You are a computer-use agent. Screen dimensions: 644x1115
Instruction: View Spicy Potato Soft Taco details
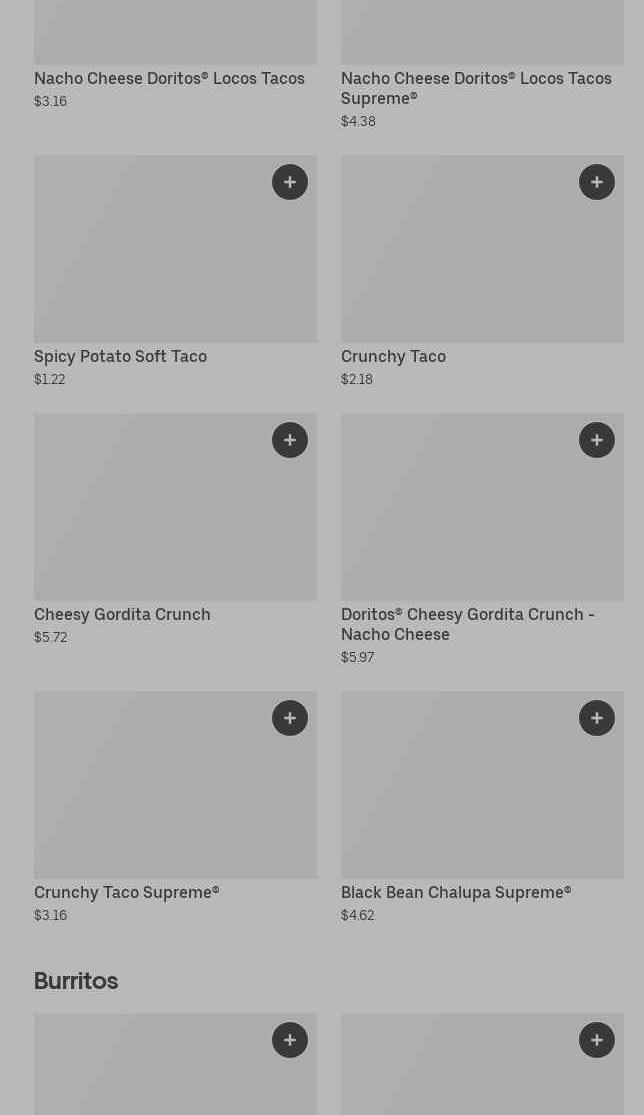click(x=176, y=272)
